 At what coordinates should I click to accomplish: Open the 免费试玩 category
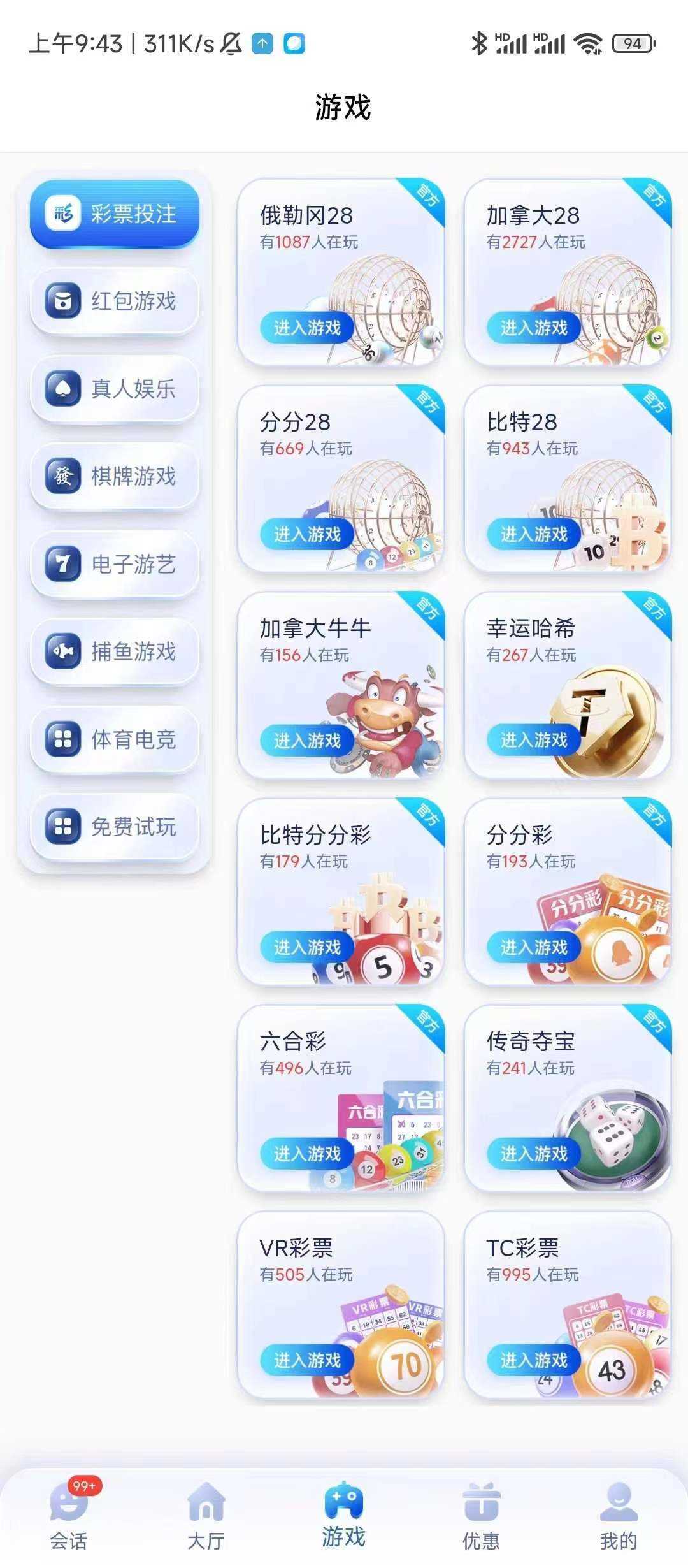pyautogui.click(x=115, y=827)
